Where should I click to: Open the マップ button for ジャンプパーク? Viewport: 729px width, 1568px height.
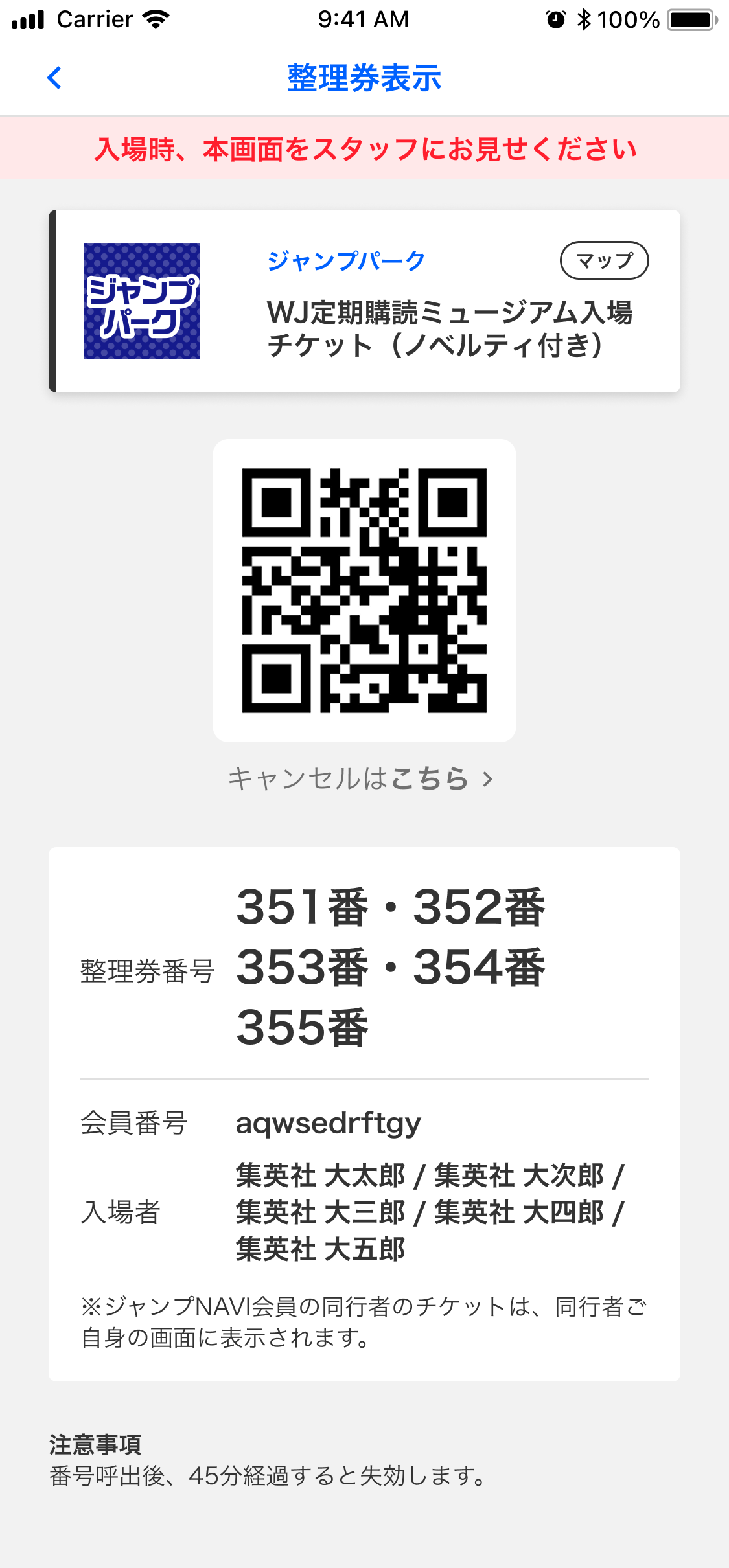coord(604,260)
